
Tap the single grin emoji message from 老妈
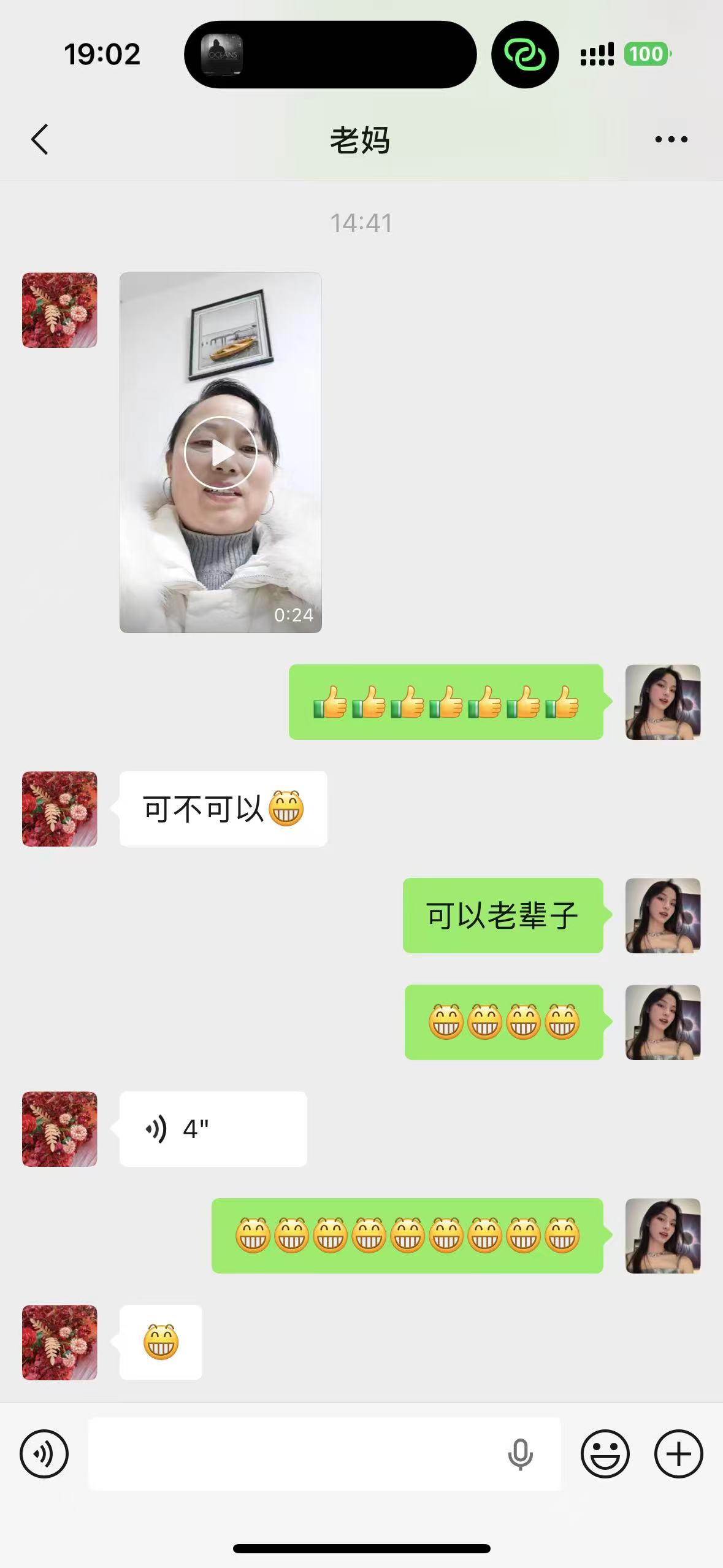point(161,1340)
